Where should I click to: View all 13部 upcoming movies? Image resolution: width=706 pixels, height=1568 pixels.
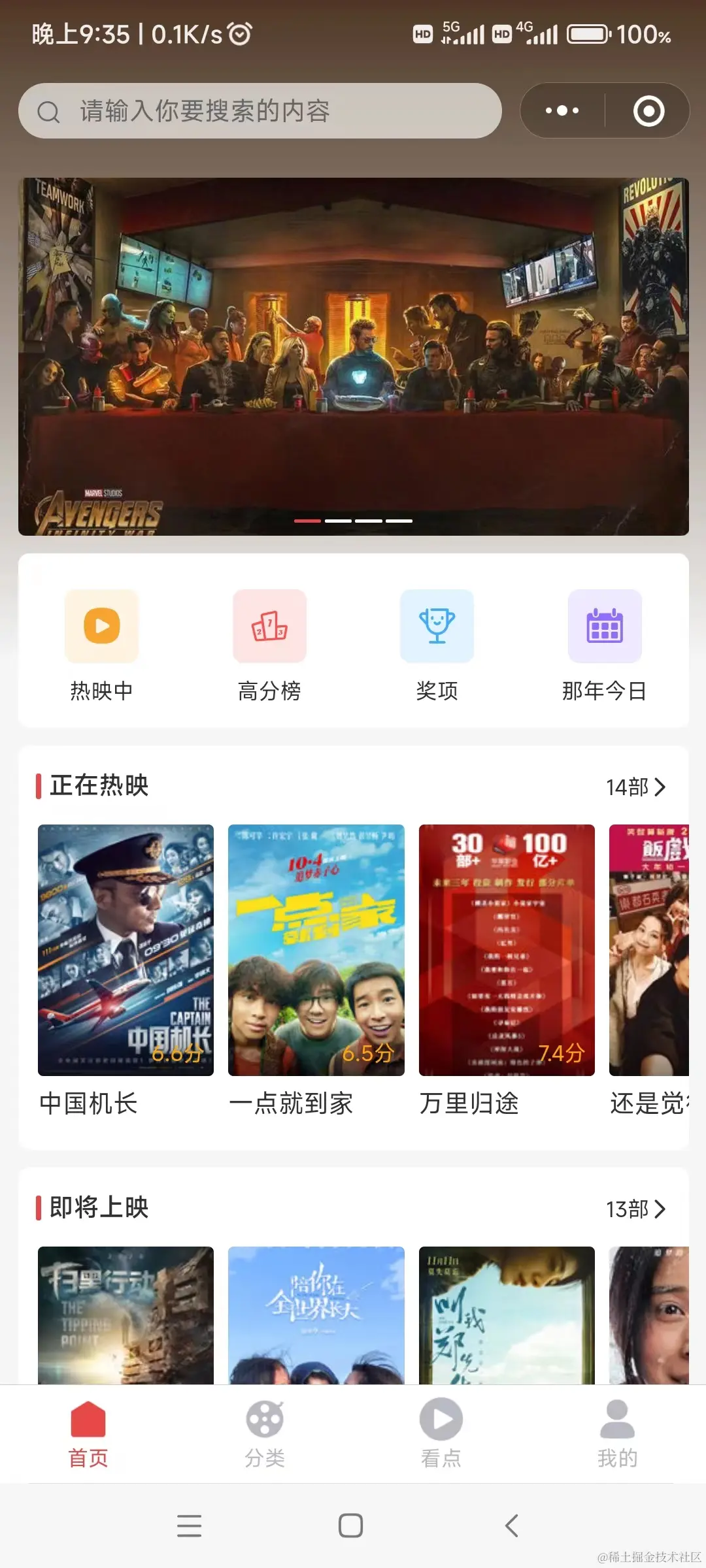[x=635, y=1209]
